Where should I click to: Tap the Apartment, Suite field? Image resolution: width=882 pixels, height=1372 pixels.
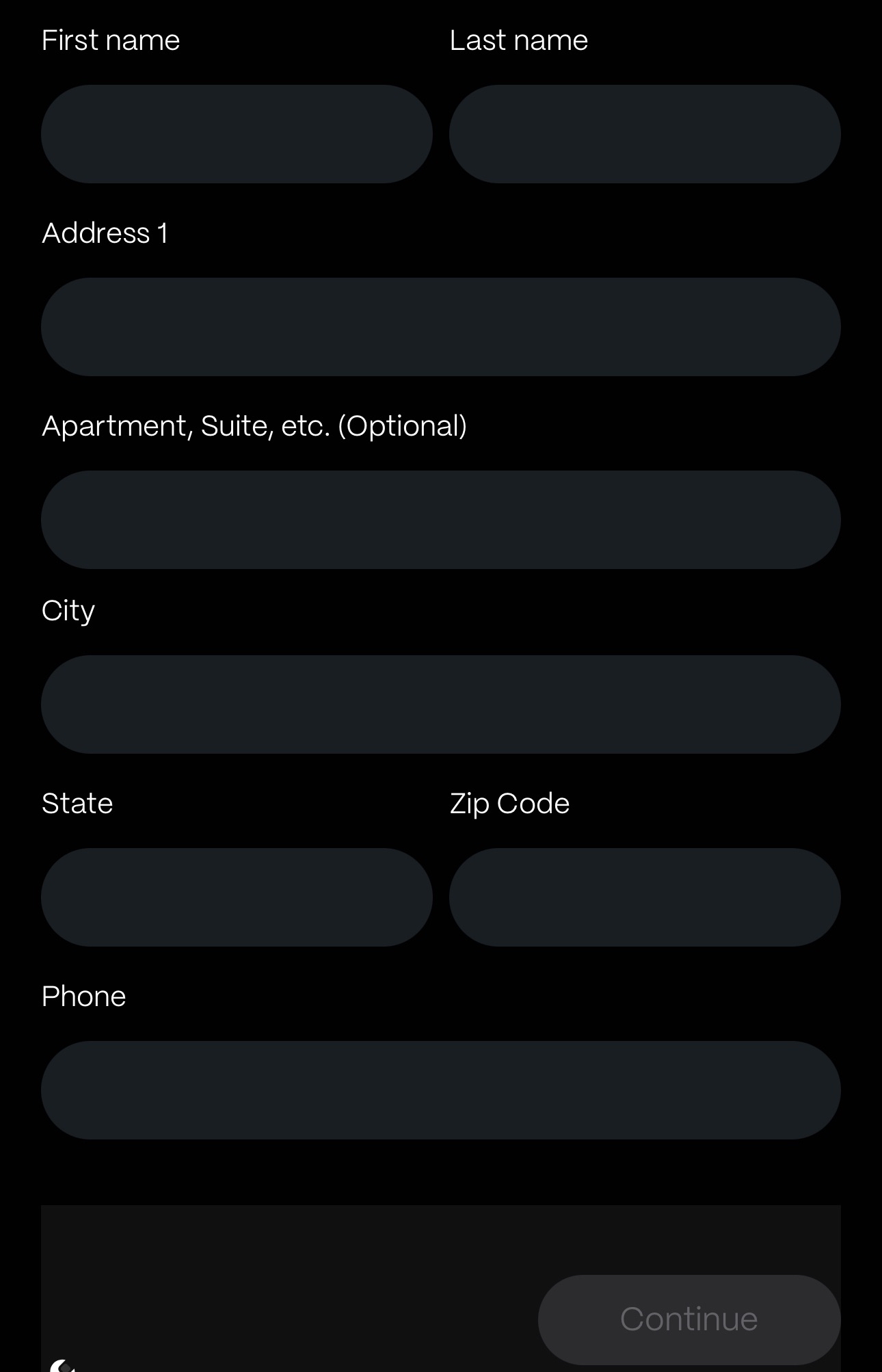(x=441, y=520)
